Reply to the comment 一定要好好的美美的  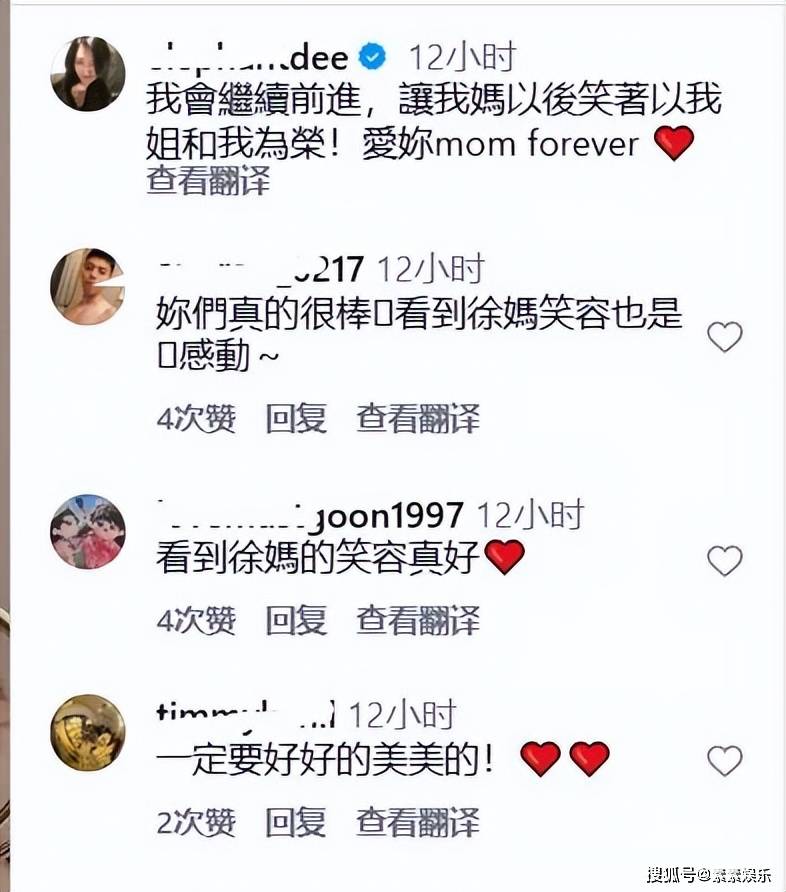coord(296,822)
